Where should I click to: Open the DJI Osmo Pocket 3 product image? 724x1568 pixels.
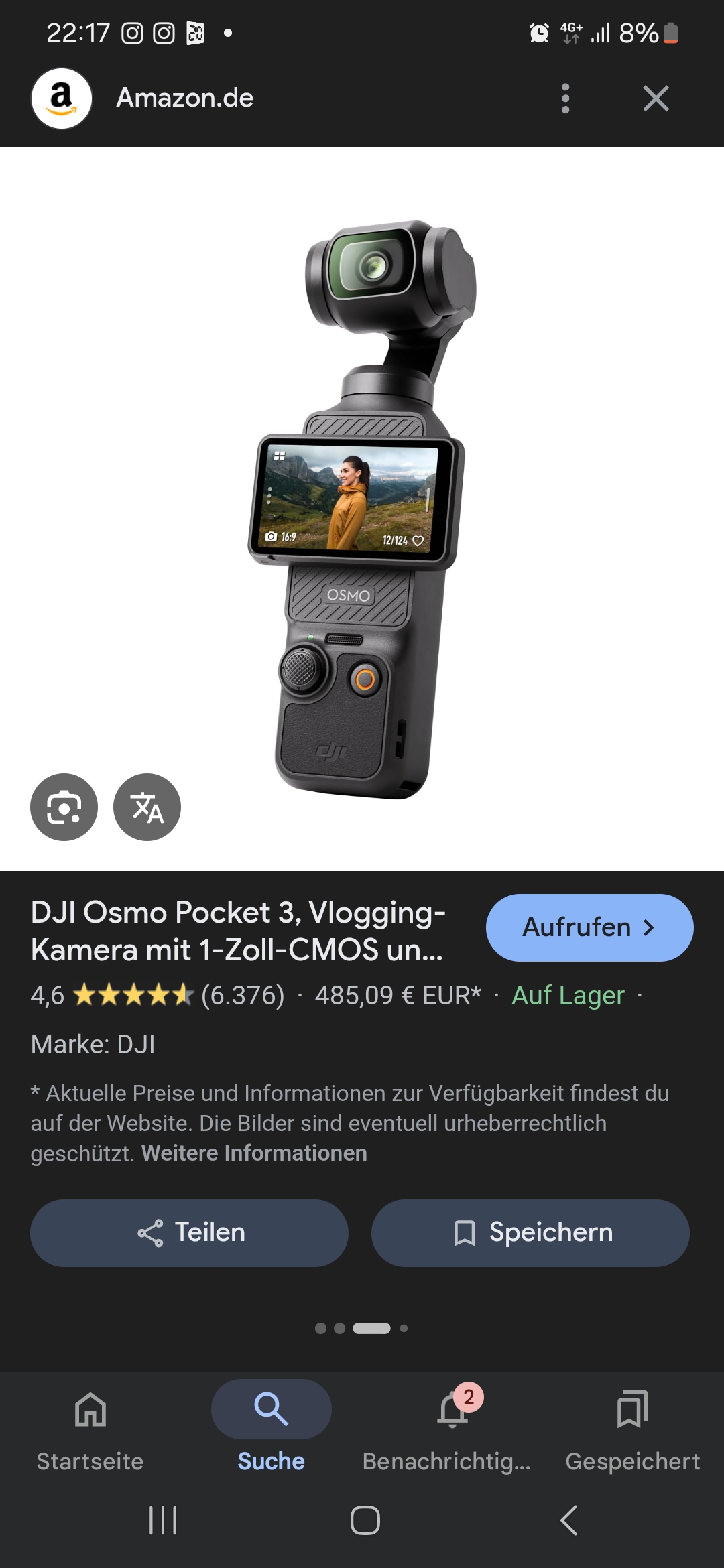point(362,509)
